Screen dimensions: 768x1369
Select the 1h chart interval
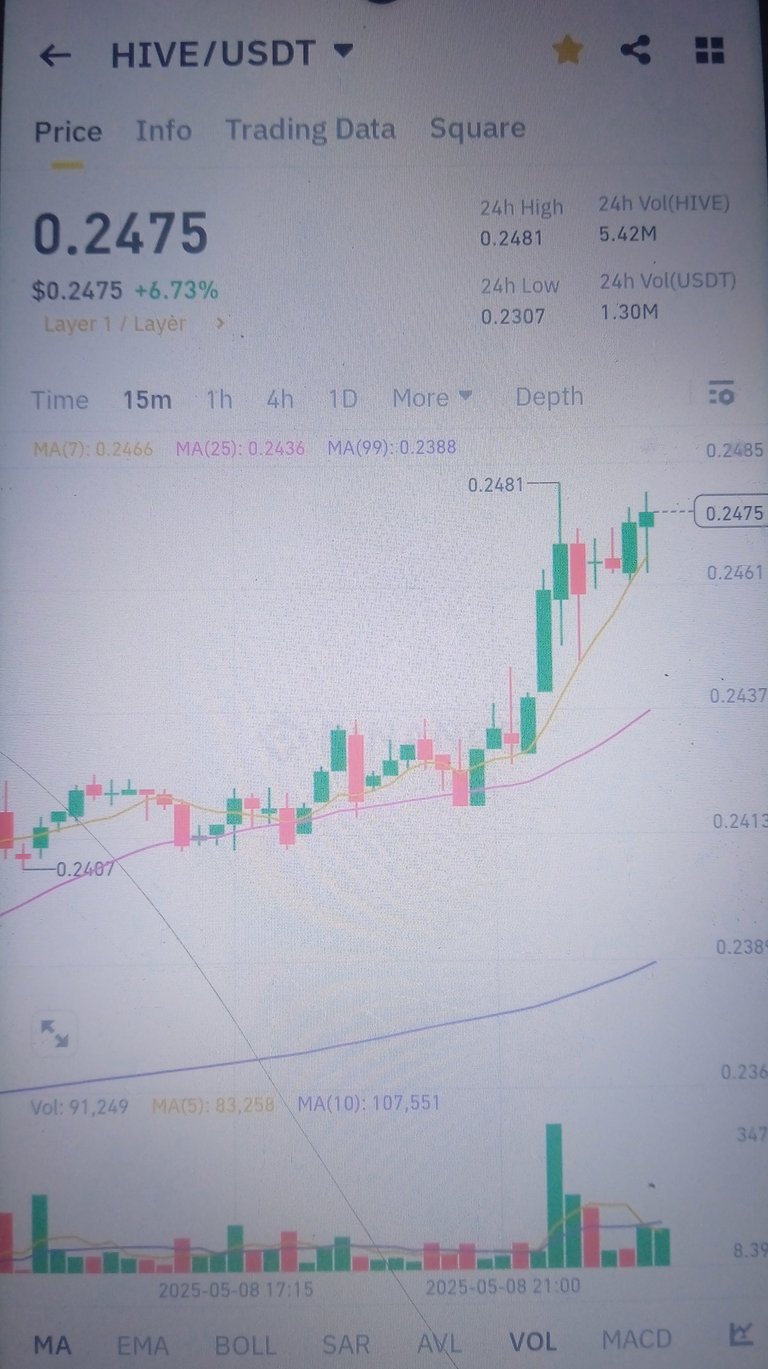[219, 399]
